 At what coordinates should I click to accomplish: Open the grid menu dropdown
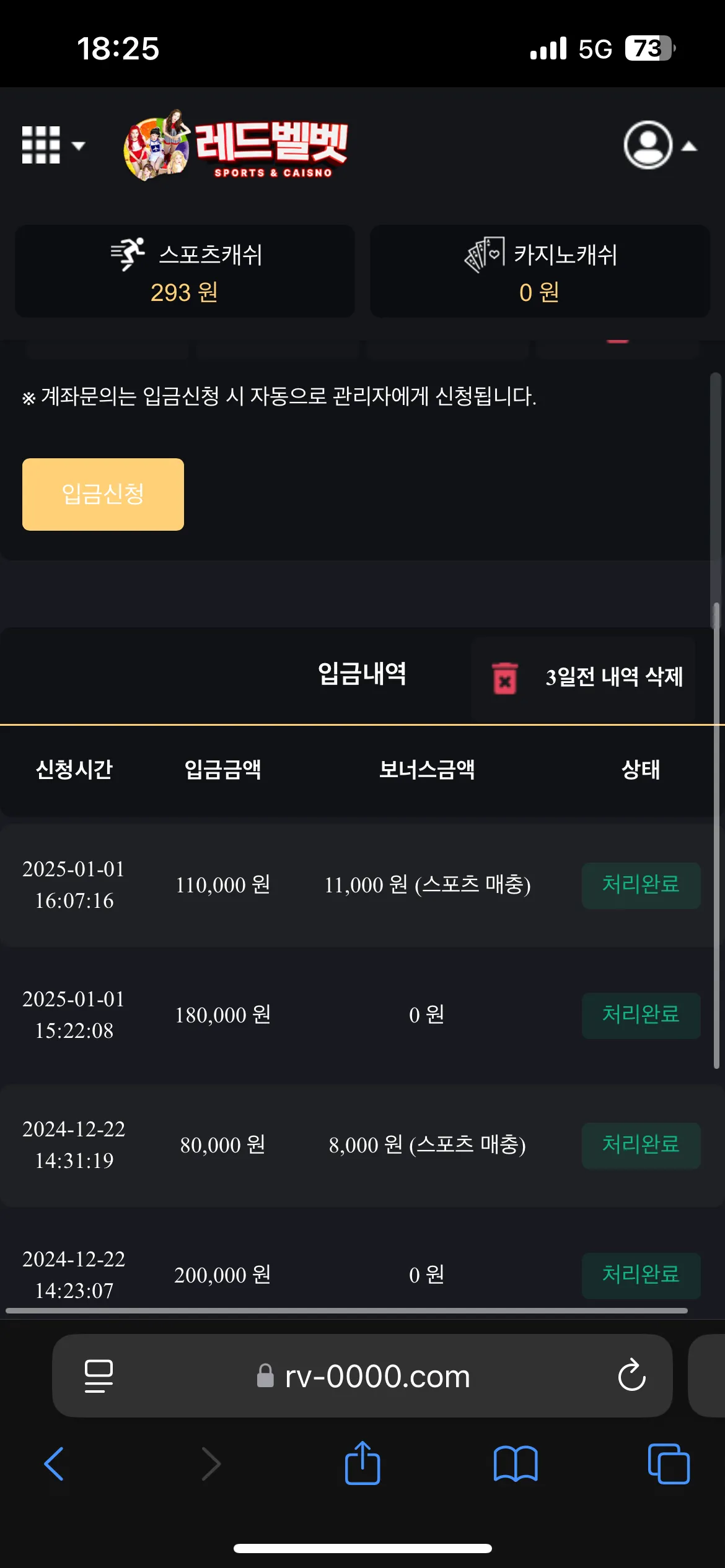tap(52, 146)
